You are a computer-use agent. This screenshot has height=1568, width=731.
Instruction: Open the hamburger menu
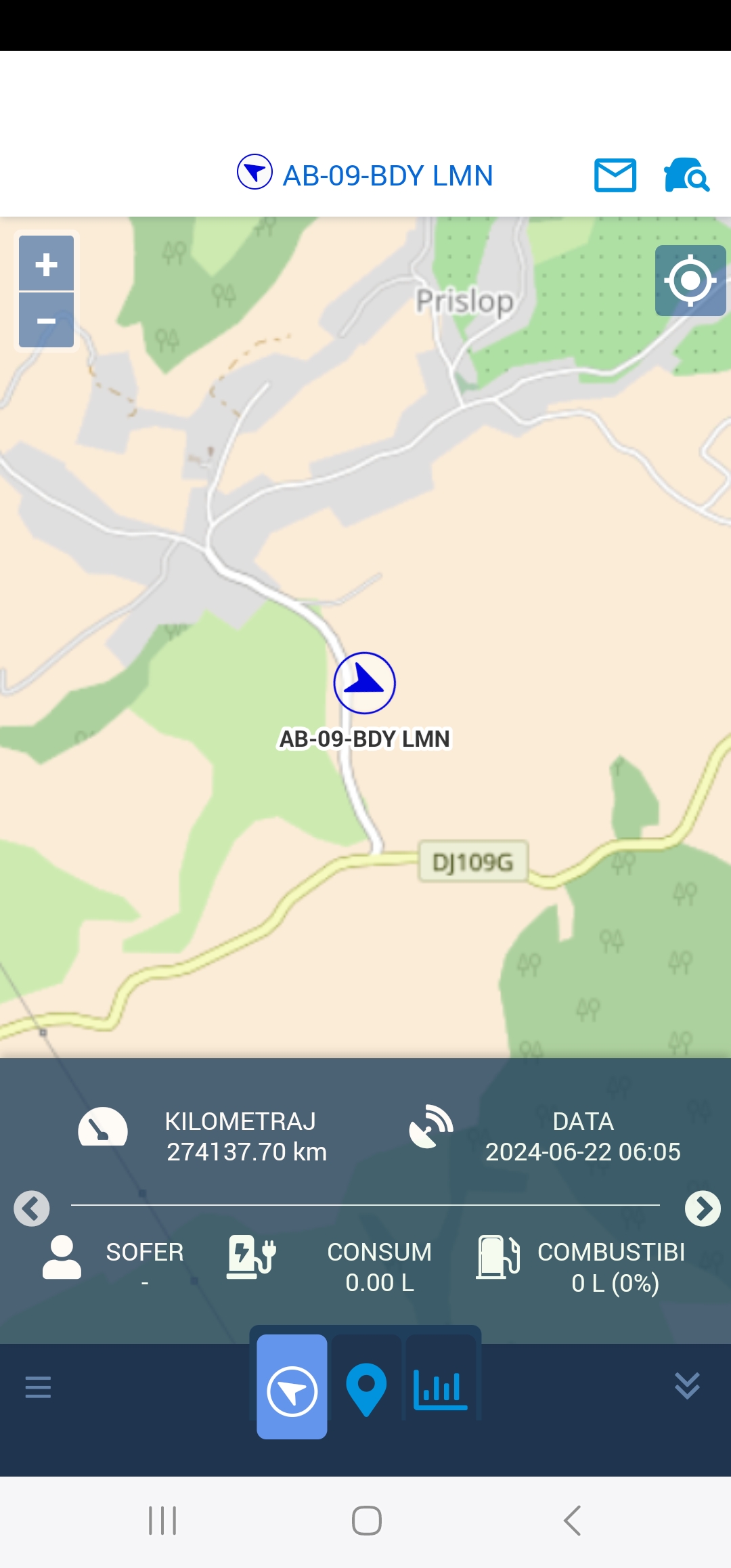pyautogui.click(x=38, y=1387)
